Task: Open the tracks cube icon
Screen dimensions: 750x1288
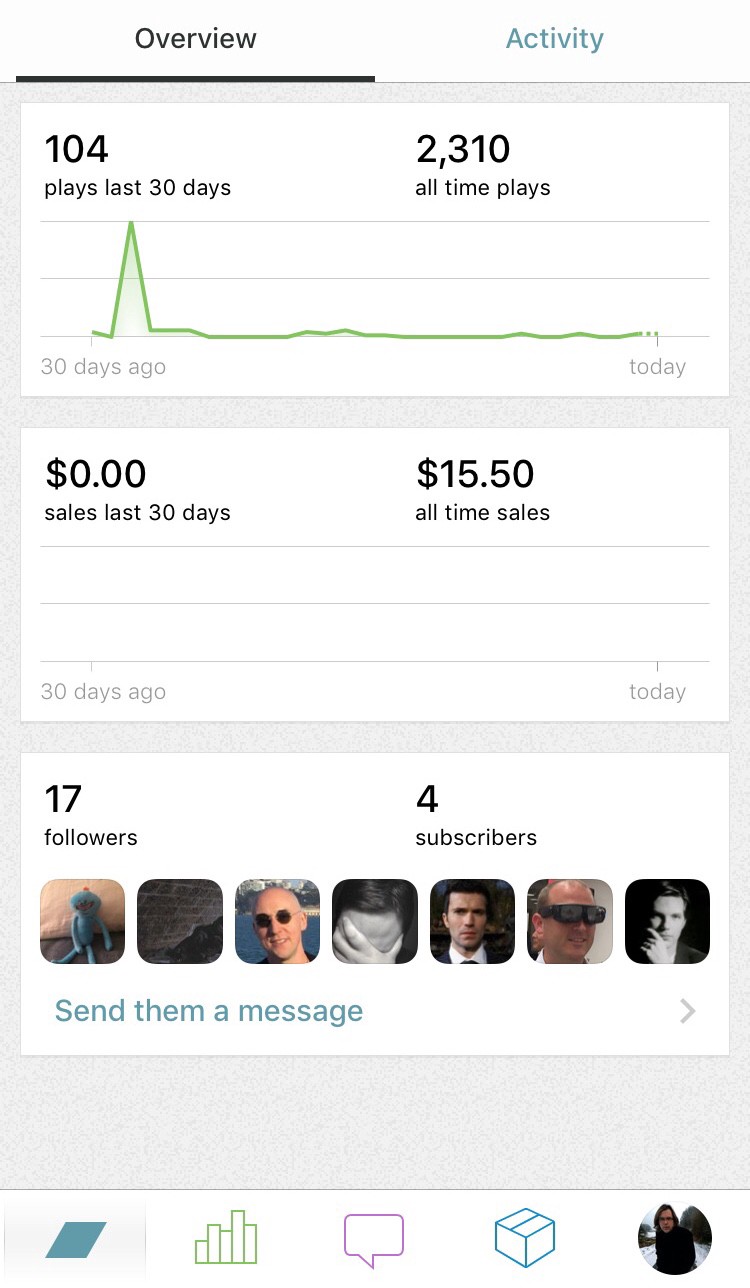Action: click(x=524, y=1237)
